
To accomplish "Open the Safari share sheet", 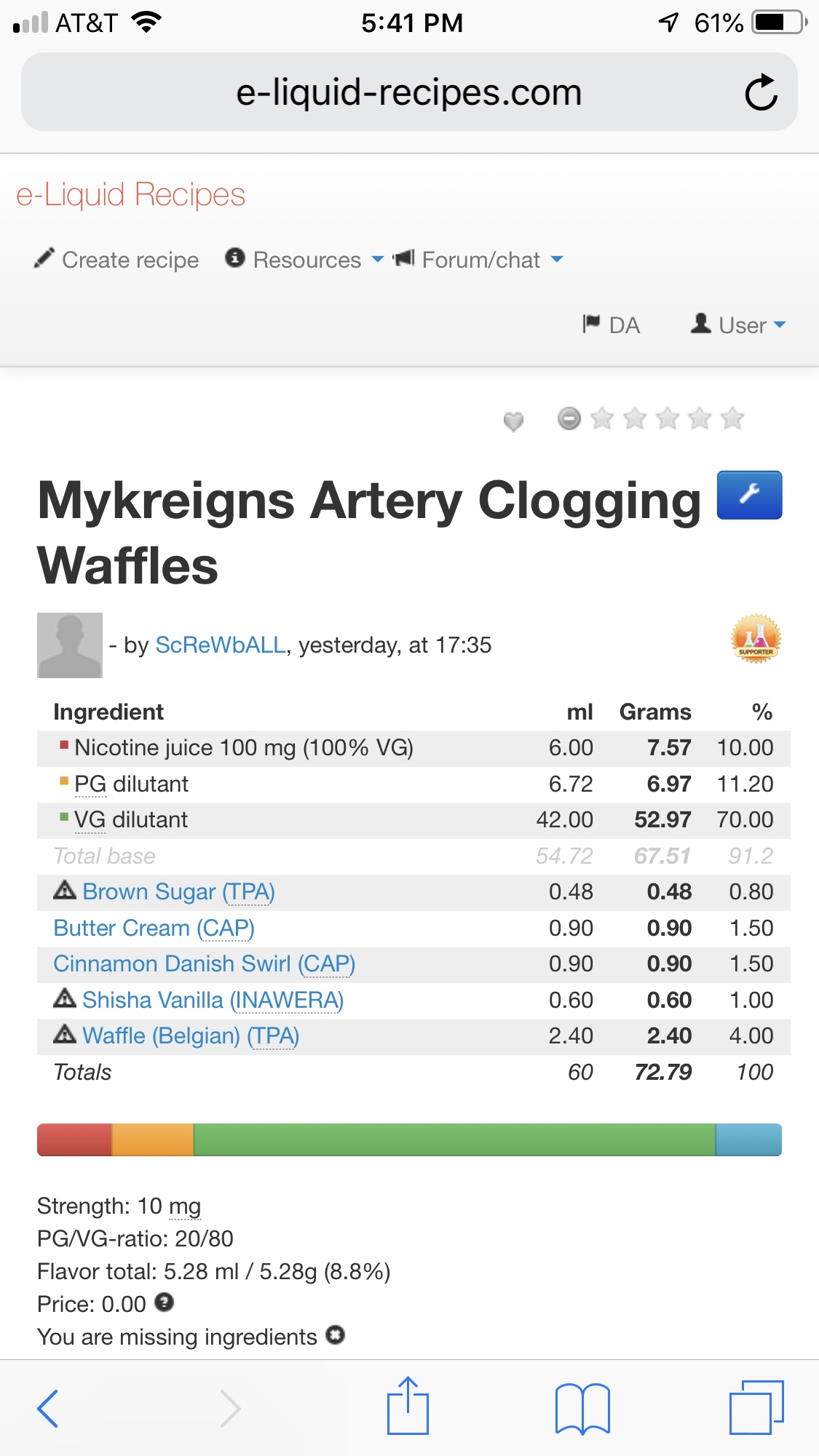I will click(x=408, y=1406).
